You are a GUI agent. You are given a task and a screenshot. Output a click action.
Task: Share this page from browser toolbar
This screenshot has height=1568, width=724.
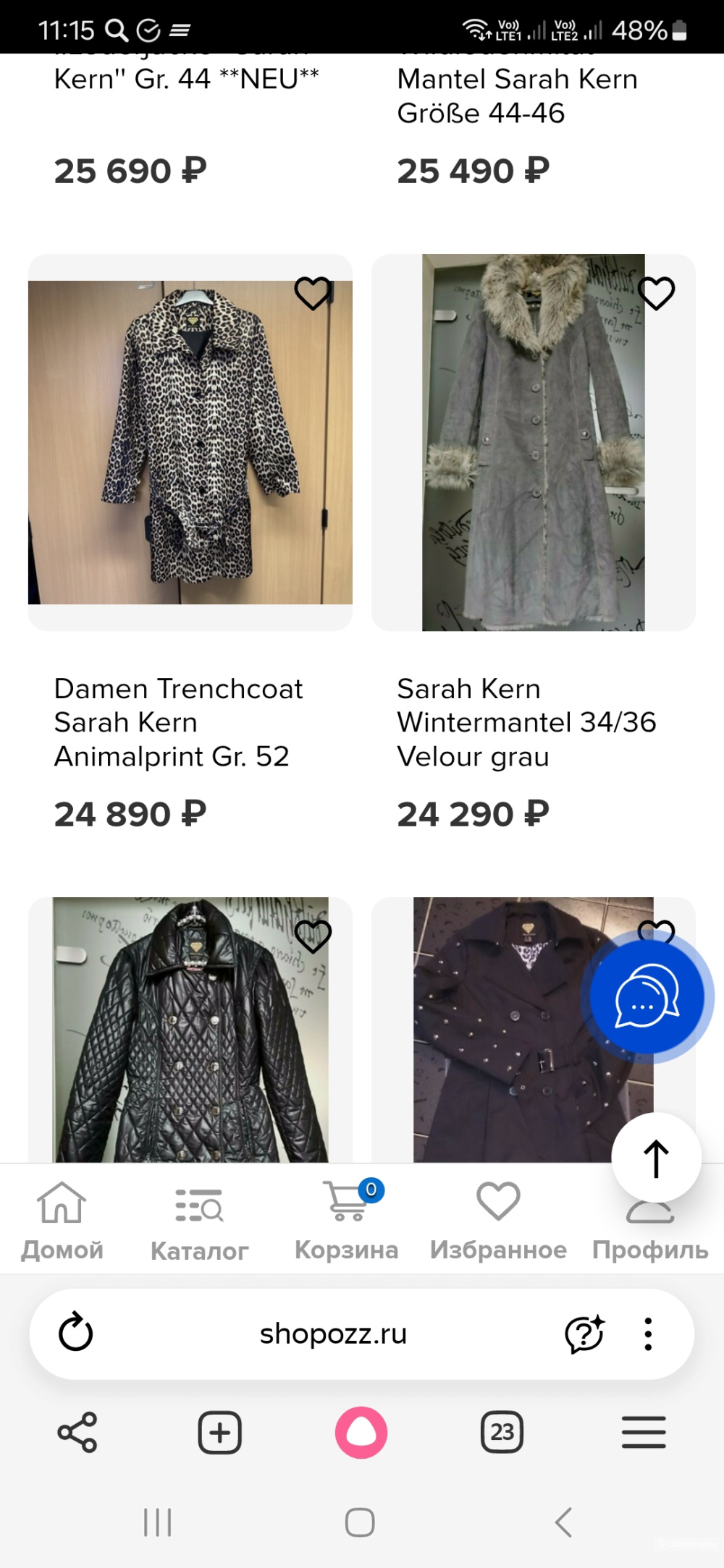pyautogui.click(x=77, y=1432)
